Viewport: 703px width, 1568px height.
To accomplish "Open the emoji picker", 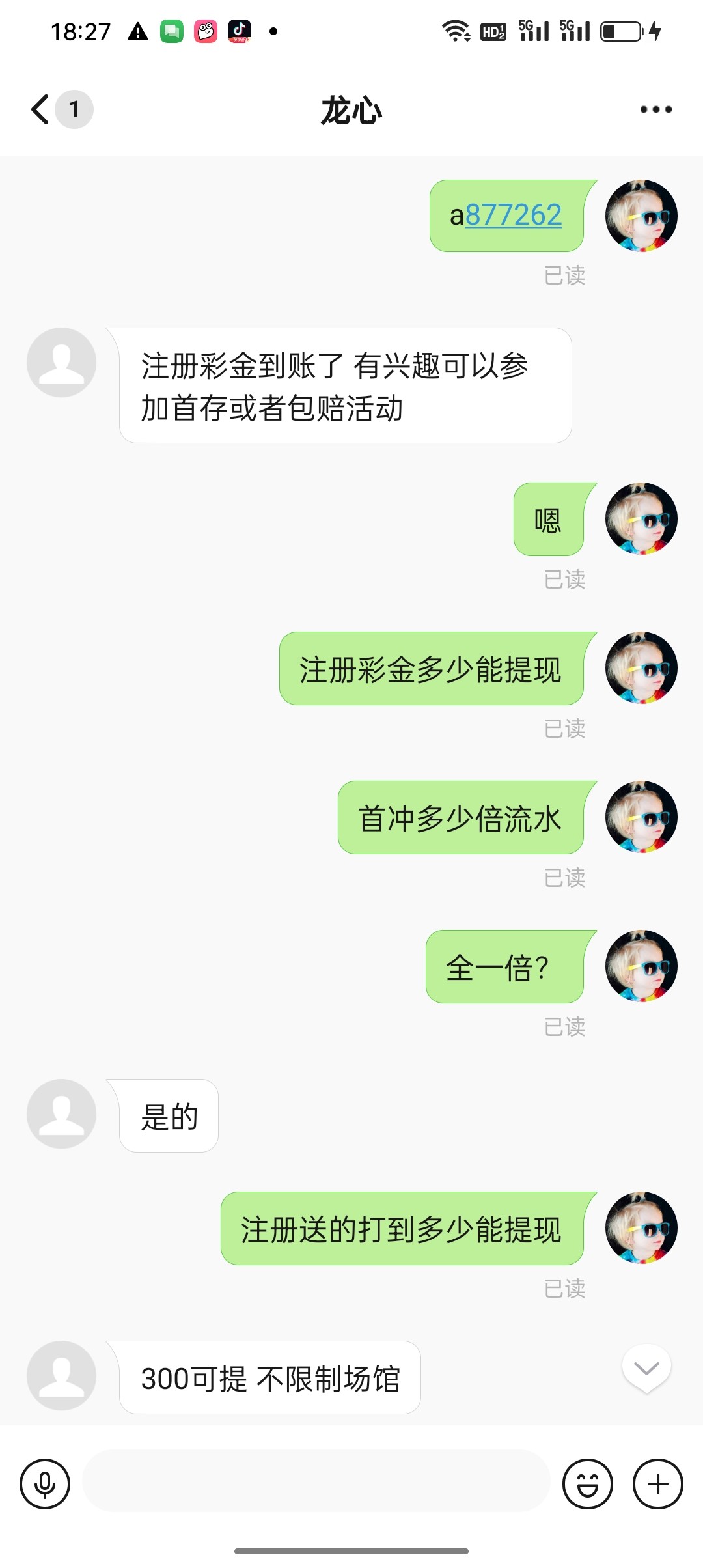I will [587, 1484].
